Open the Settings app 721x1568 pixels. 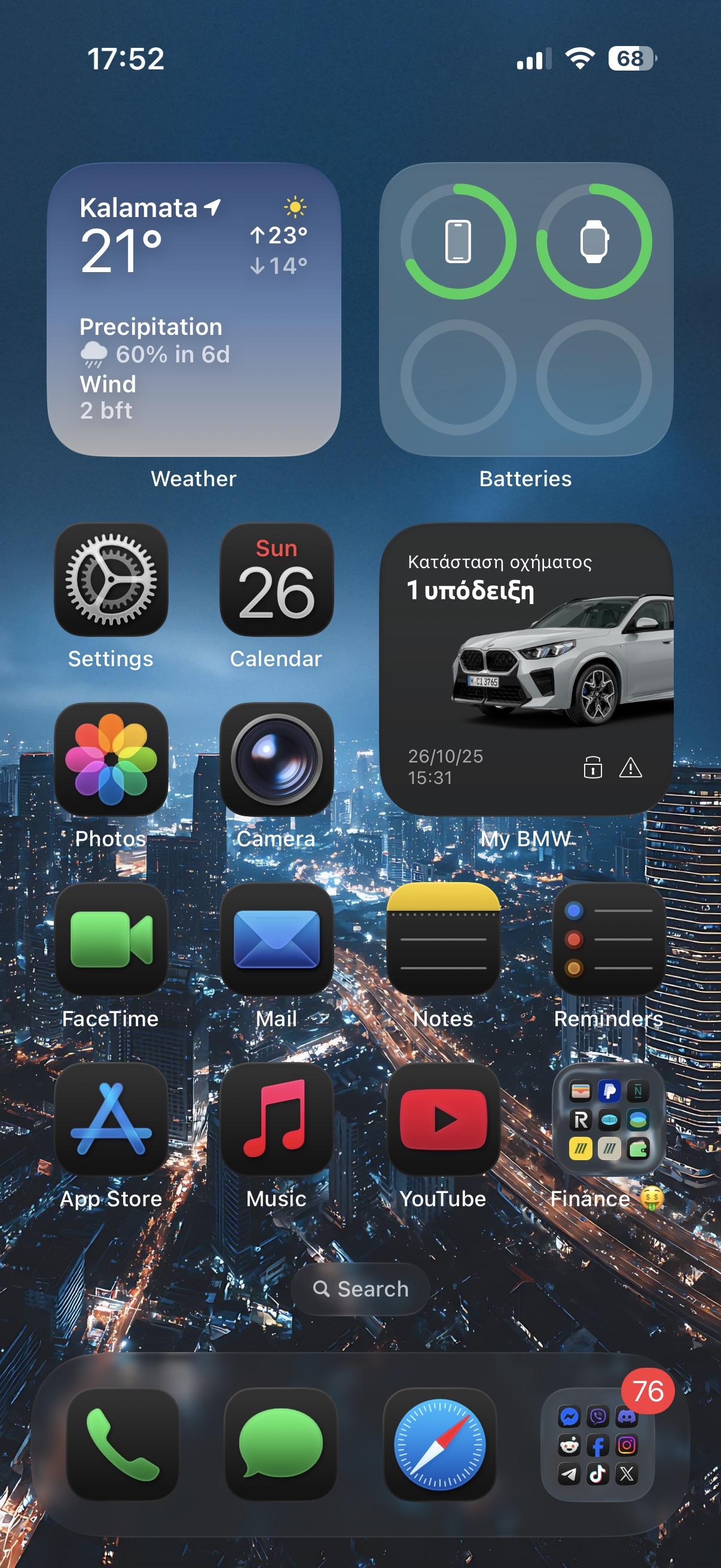[x=111, y=579]
